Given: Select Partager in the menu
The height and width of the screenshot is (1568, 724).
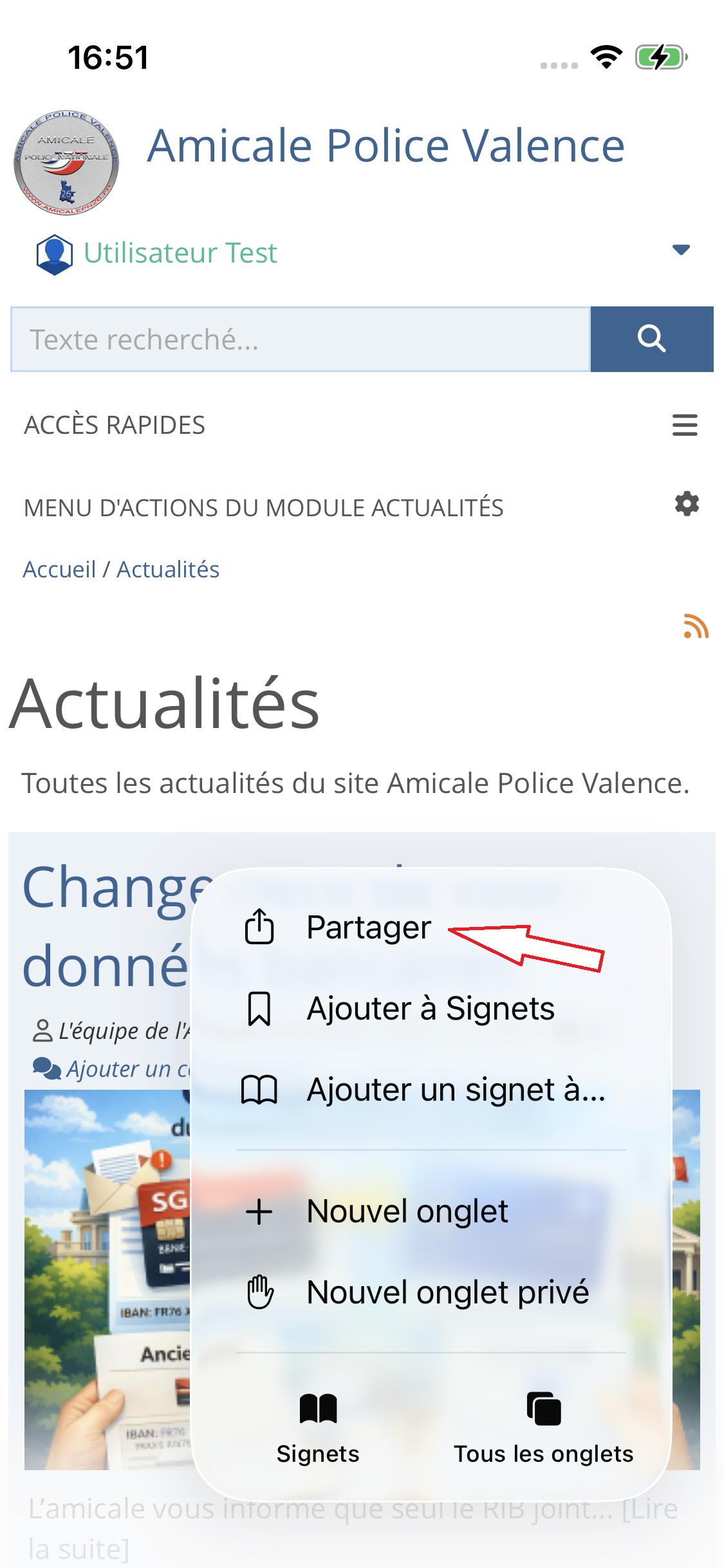Looking at the screenshot, I should tap(368, 928).
